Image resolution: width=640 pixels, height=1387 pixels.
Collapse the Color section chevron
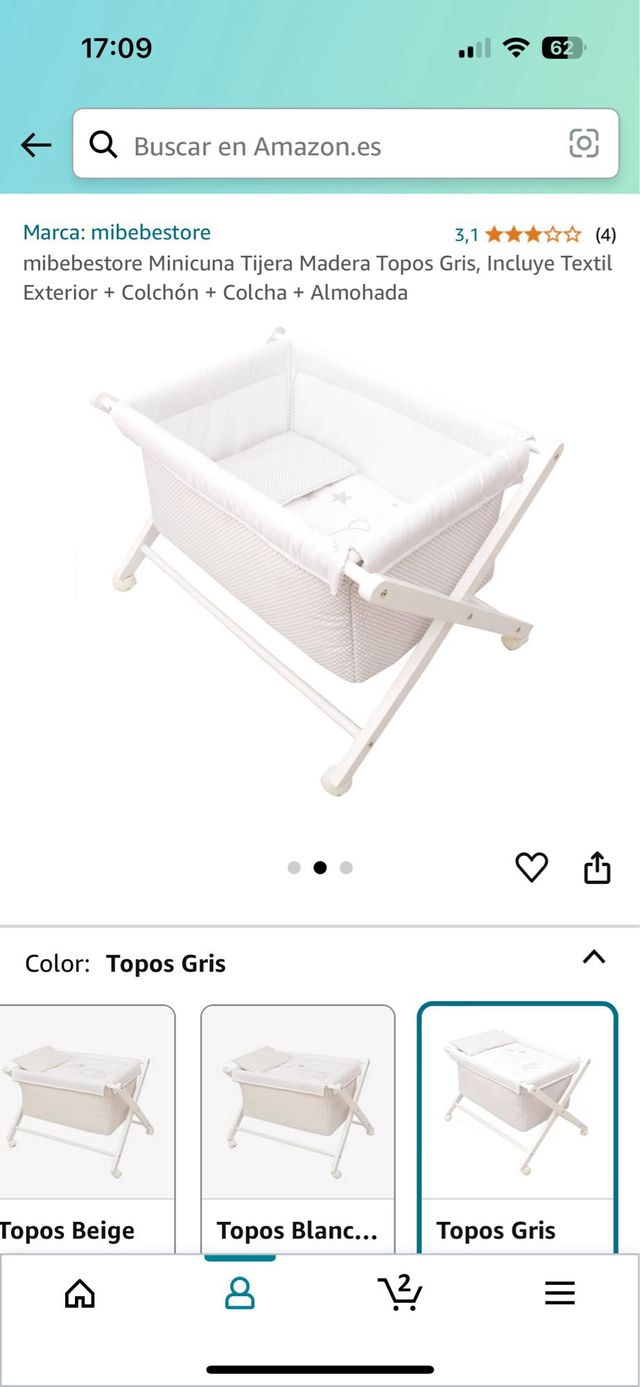click(x=594, y=957)
